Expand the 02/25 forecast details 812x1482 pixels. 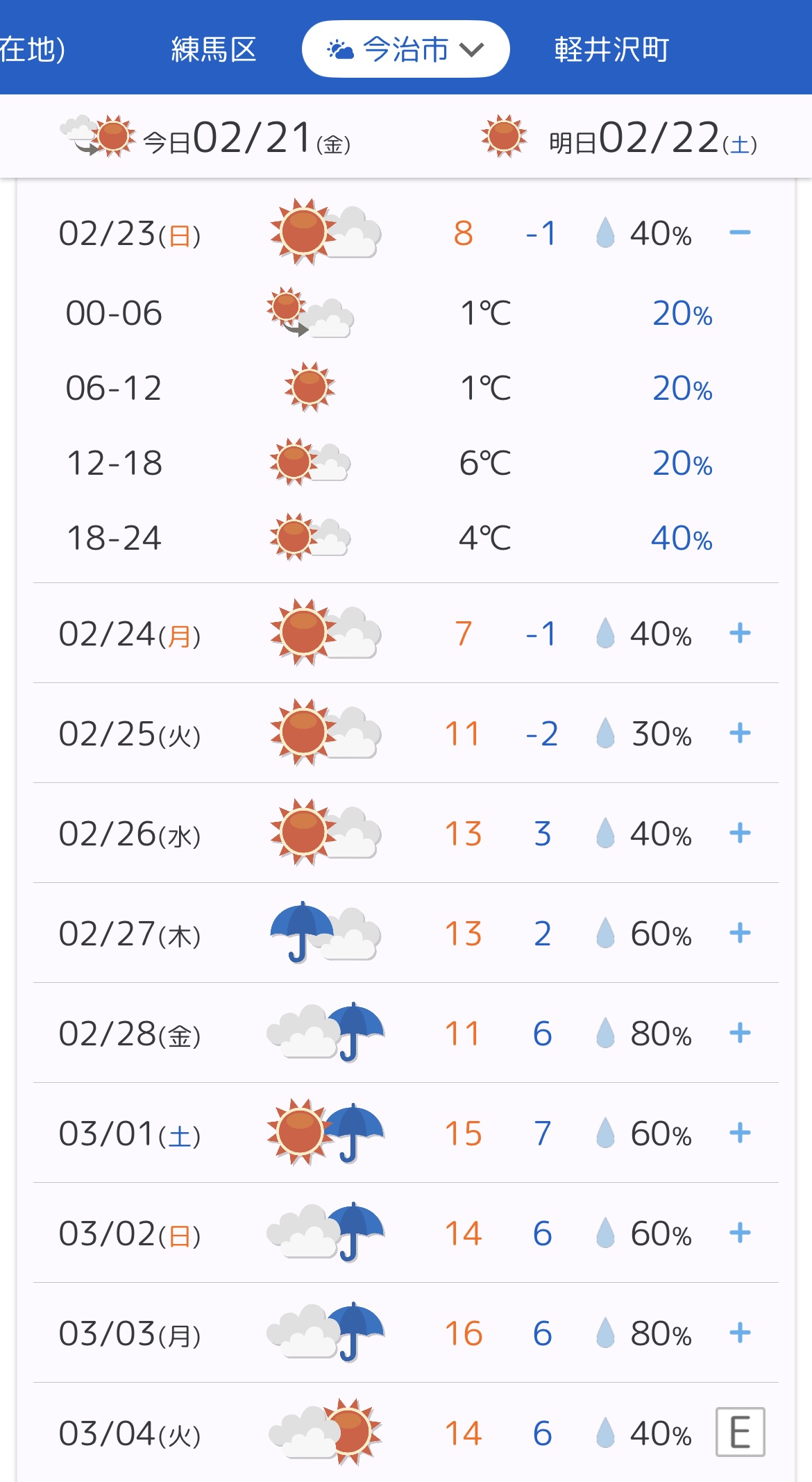740,733
